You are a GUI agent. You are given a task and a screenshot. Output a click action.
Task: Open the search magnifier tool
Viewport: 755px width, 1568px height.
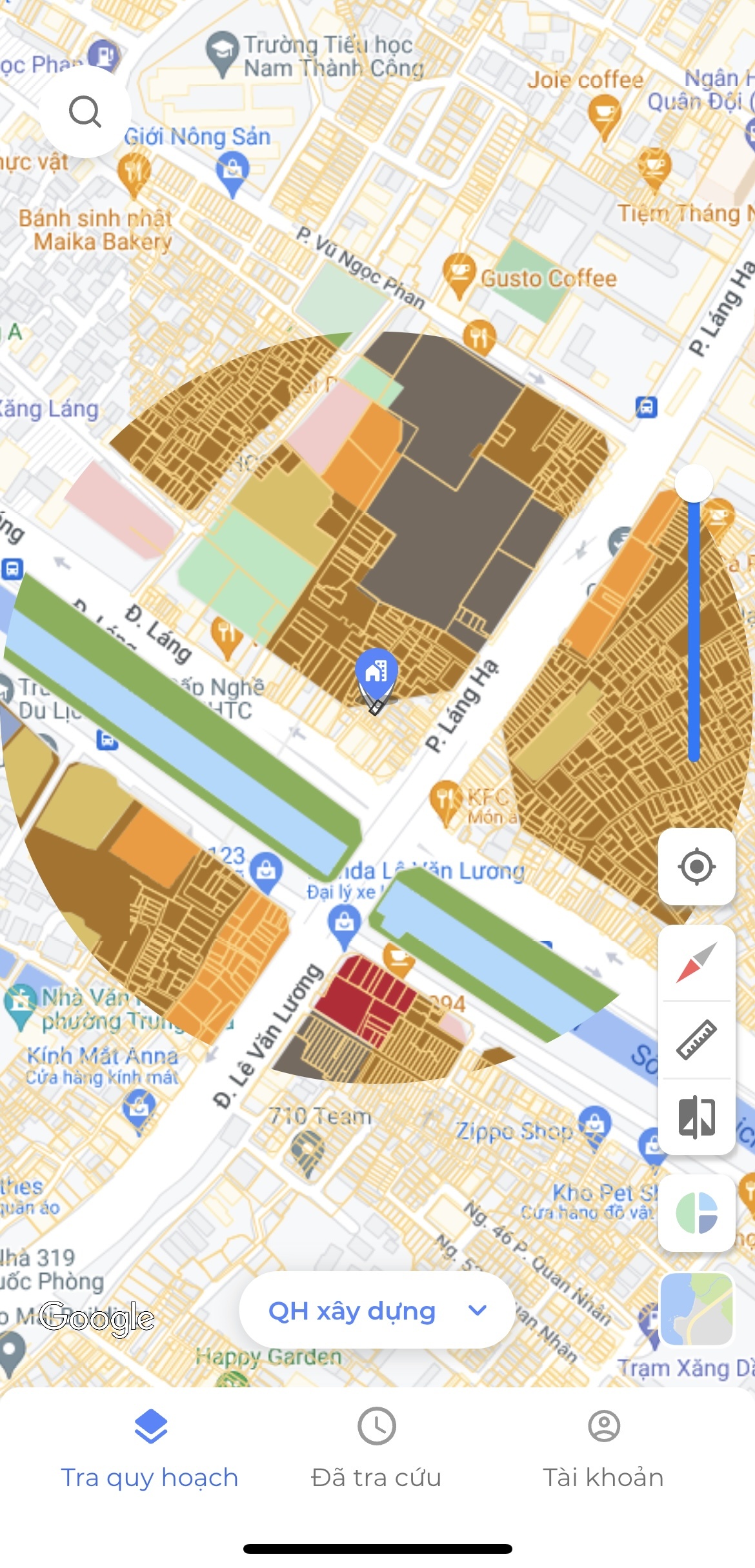[85, 112]
